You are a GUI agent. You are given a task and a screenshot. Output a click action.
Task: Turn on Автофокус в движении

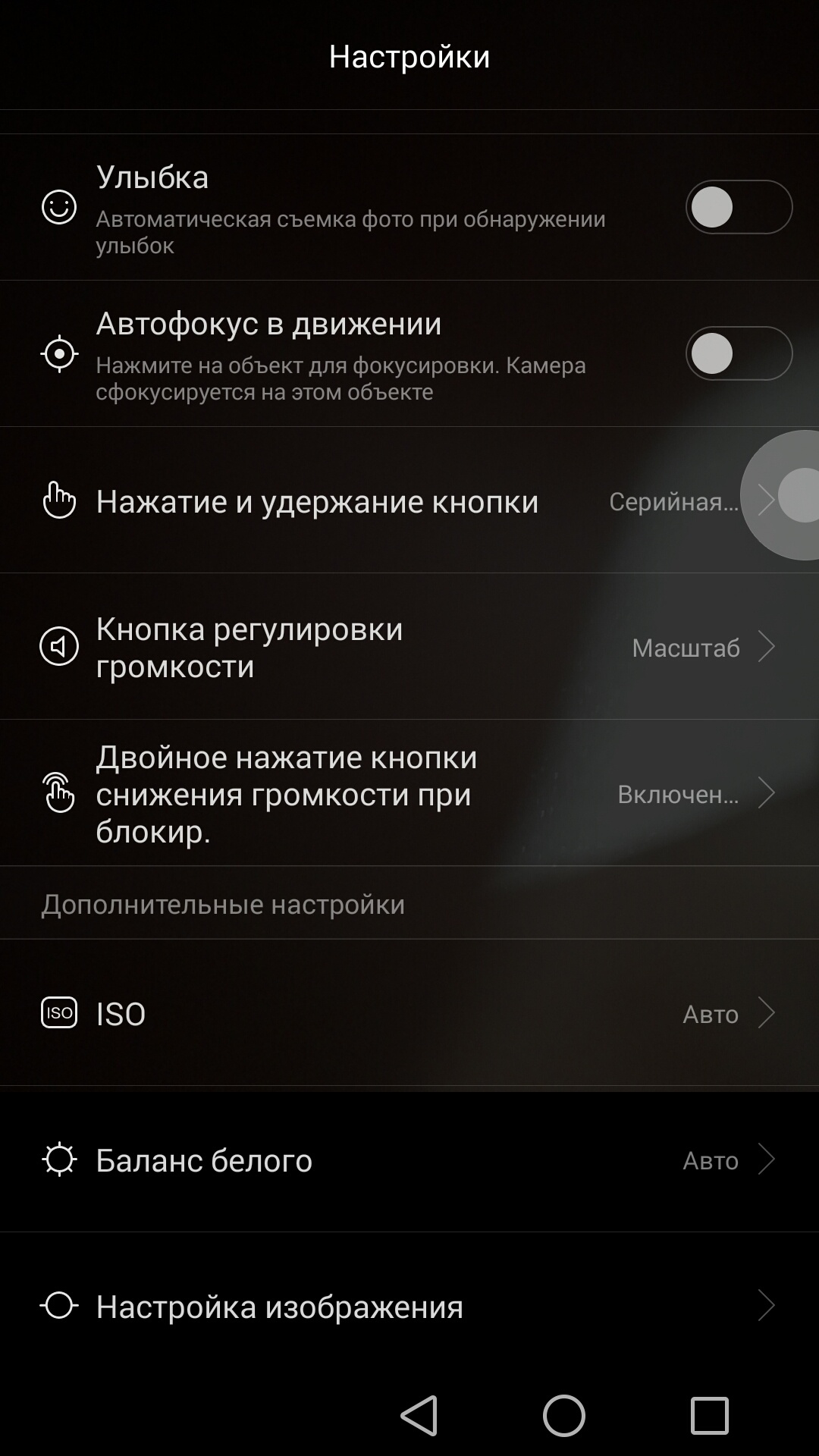(x=738, y=353)
